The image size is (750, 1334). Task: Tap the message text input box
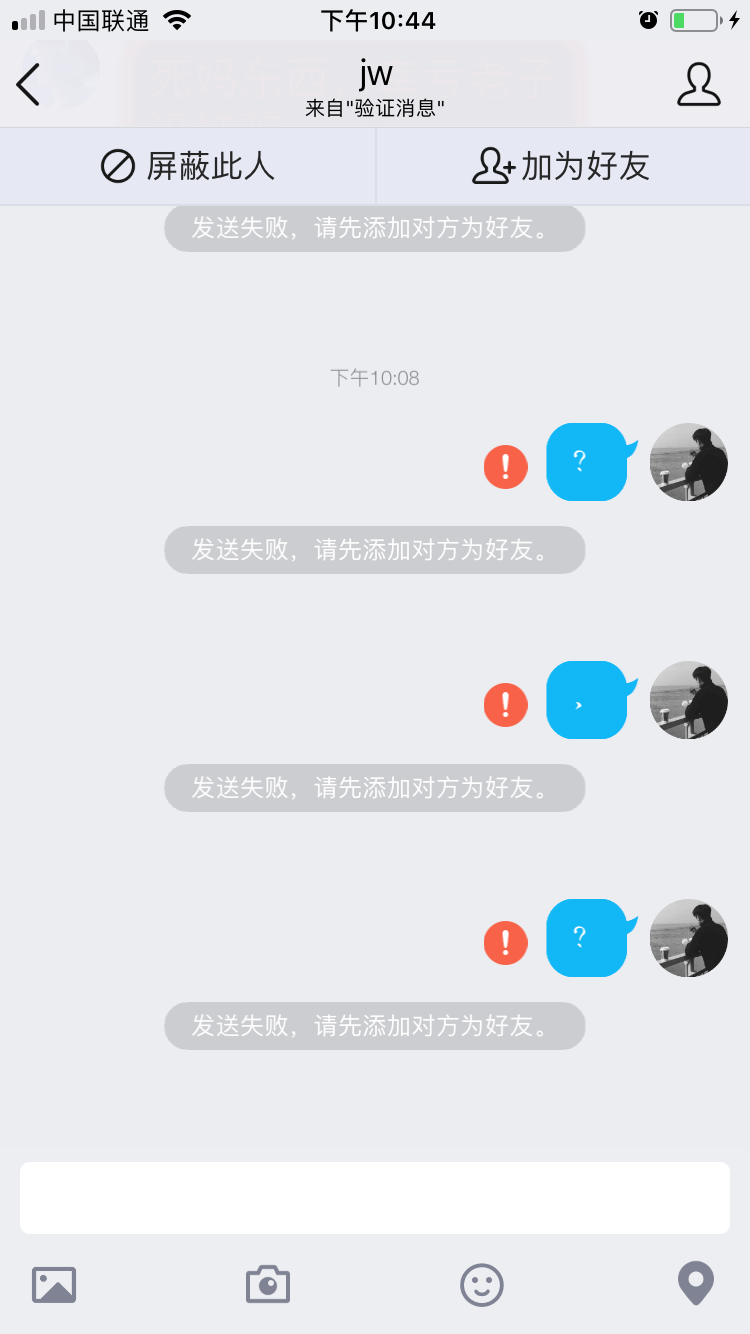pyautogui.click(x=375, y=1198)
